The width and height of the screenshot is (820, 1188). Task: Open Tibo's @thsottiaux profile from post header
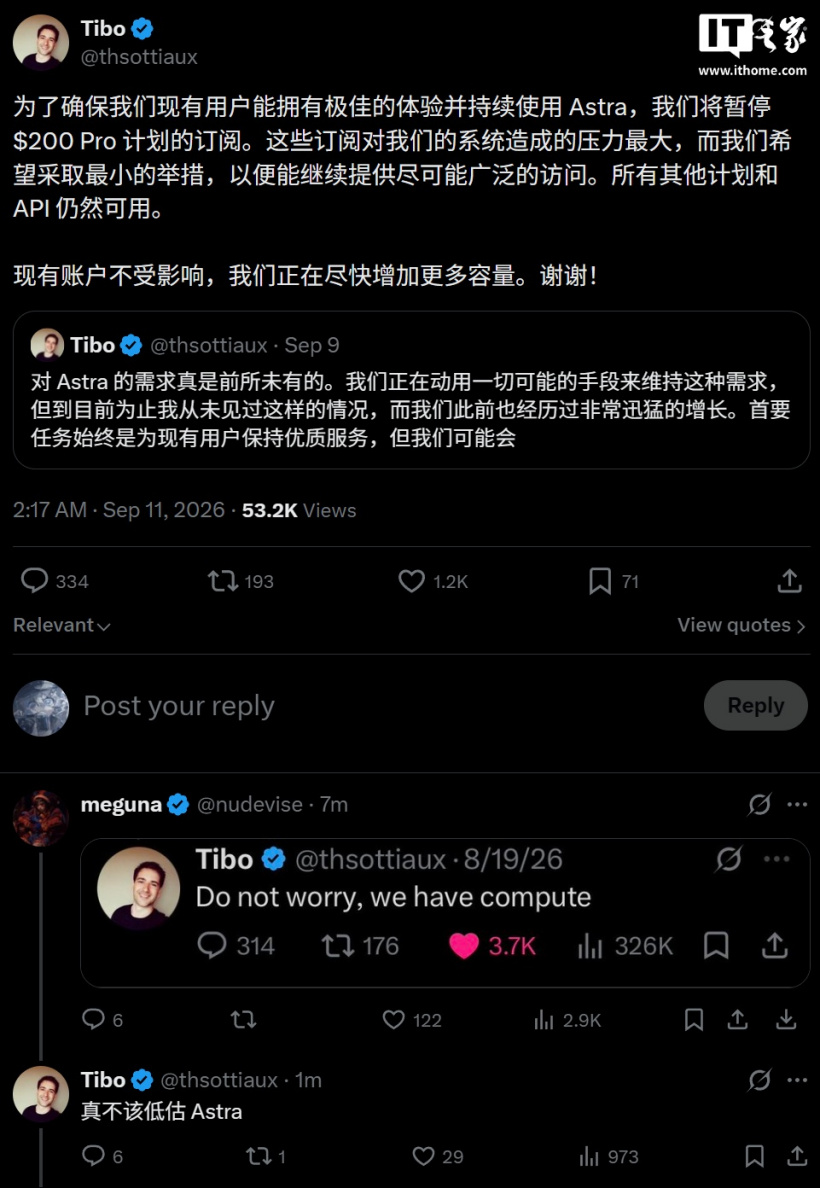point(139,57)
